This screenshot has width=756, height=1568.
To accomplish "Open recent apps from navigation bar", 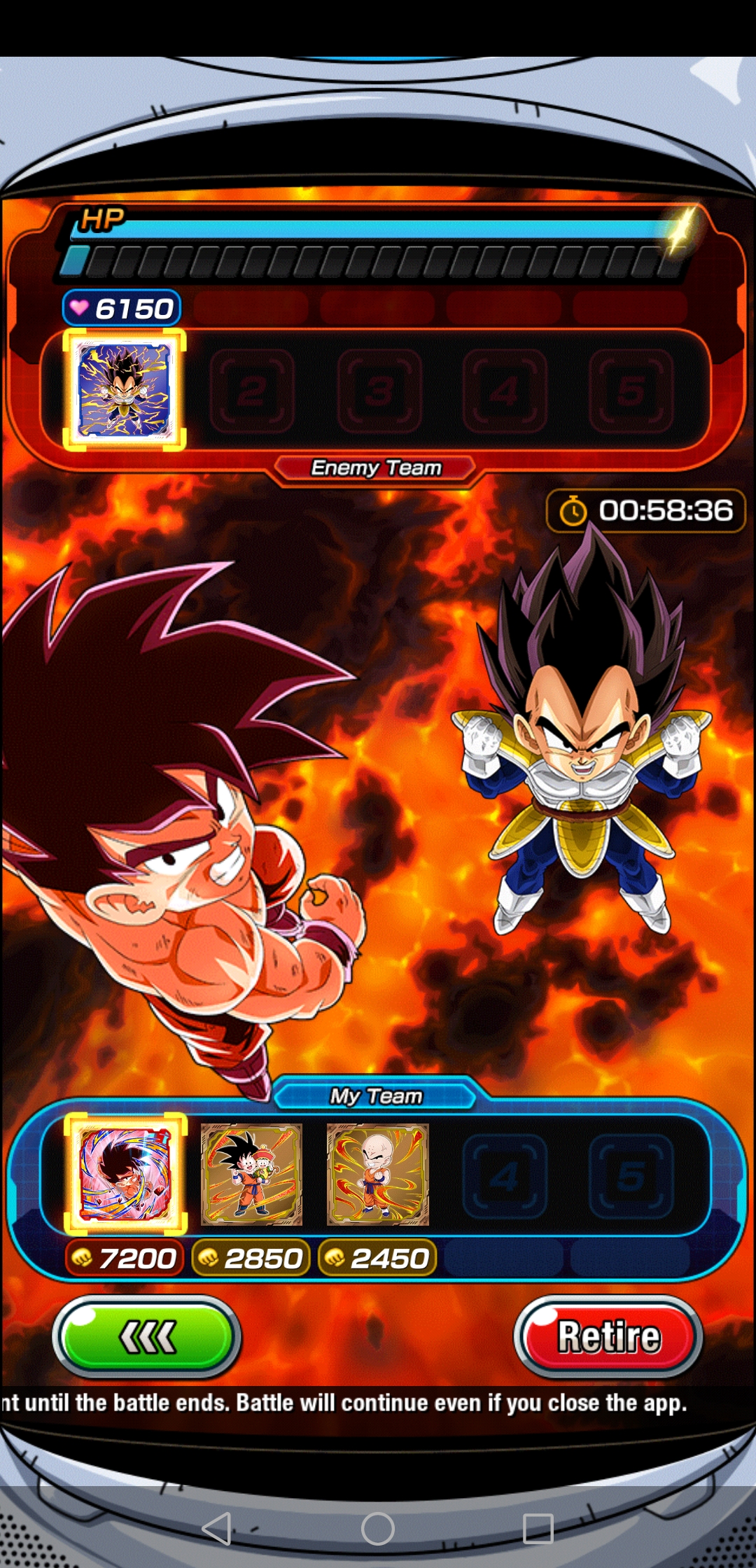I will point(538,1528).
